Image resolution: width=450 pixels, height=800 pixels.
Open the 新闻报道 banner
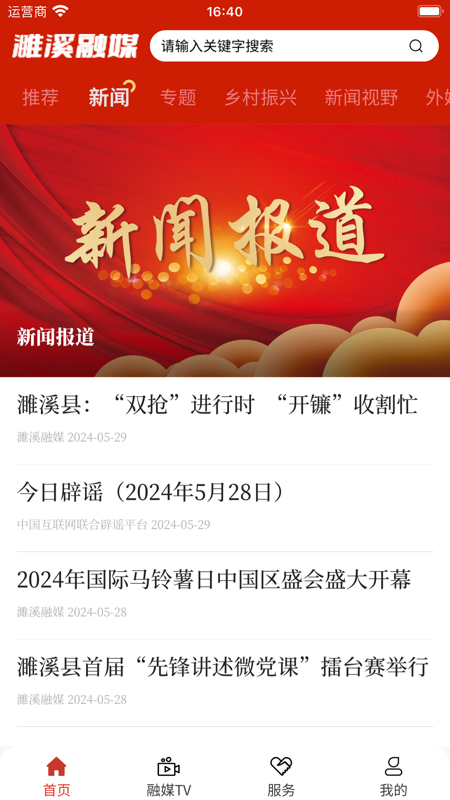[225, 251]
